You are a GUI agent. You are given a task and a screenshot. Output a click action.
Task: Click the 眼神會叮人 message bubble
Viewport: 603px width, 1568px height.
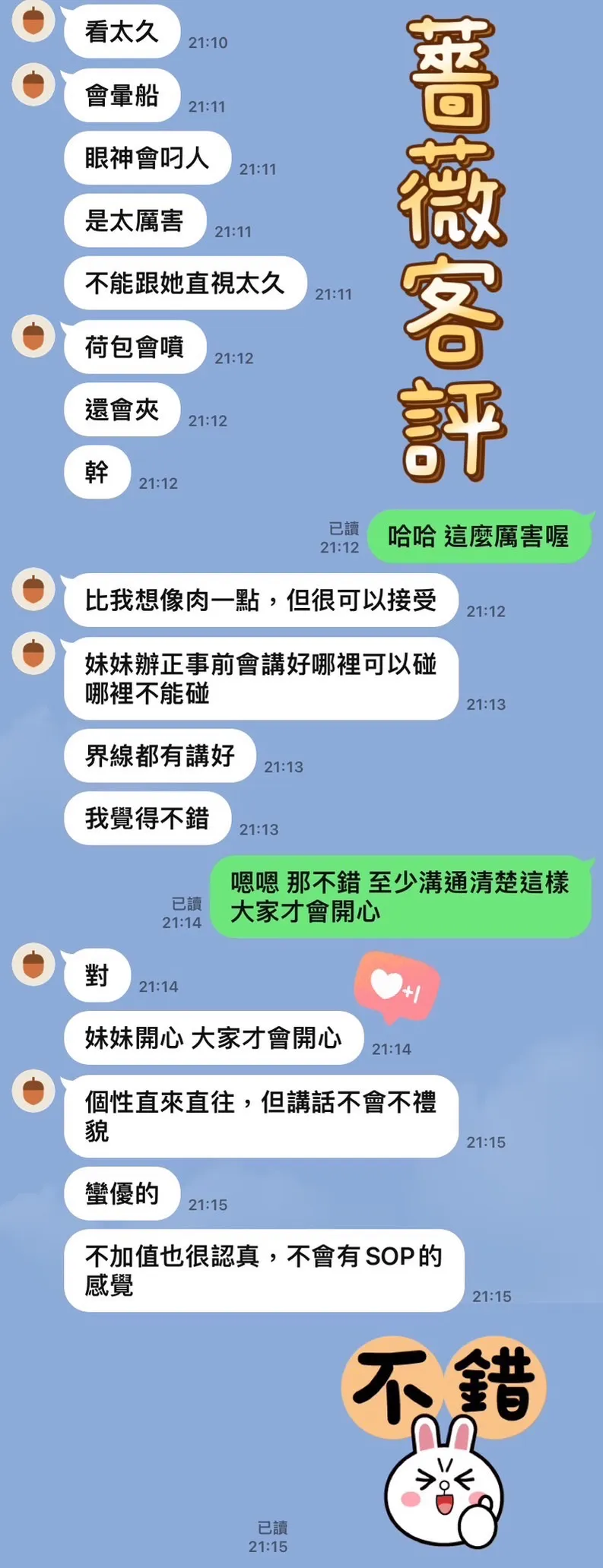coord(147,159)
